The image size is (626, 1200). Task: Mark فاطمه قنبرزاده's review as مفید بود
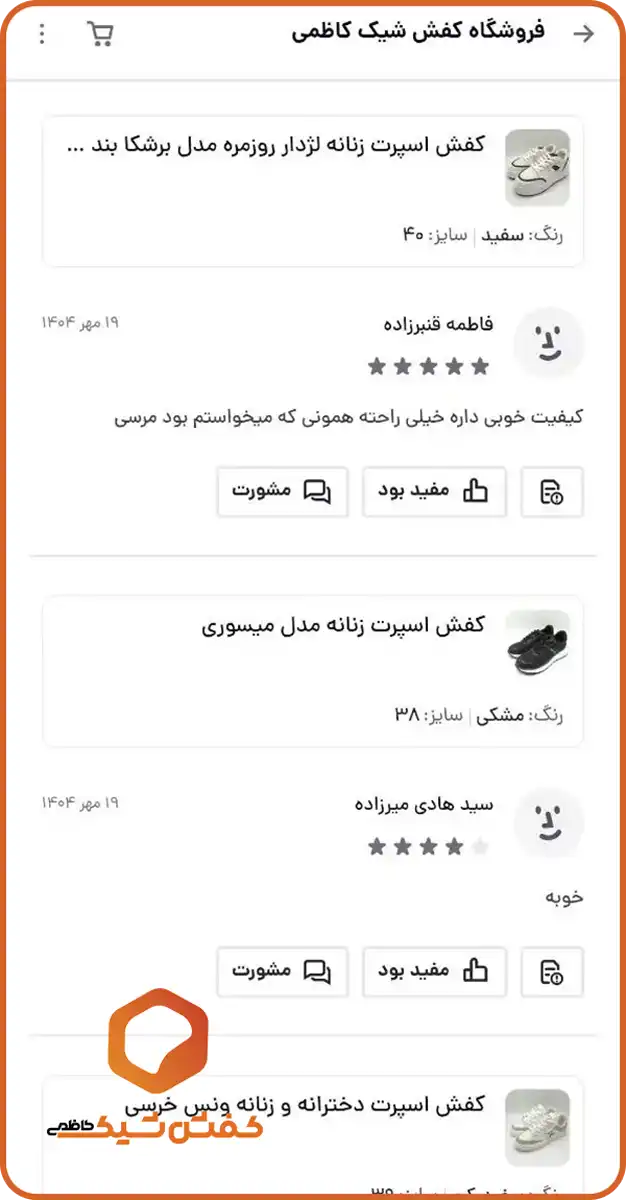(x=433, y=491)
